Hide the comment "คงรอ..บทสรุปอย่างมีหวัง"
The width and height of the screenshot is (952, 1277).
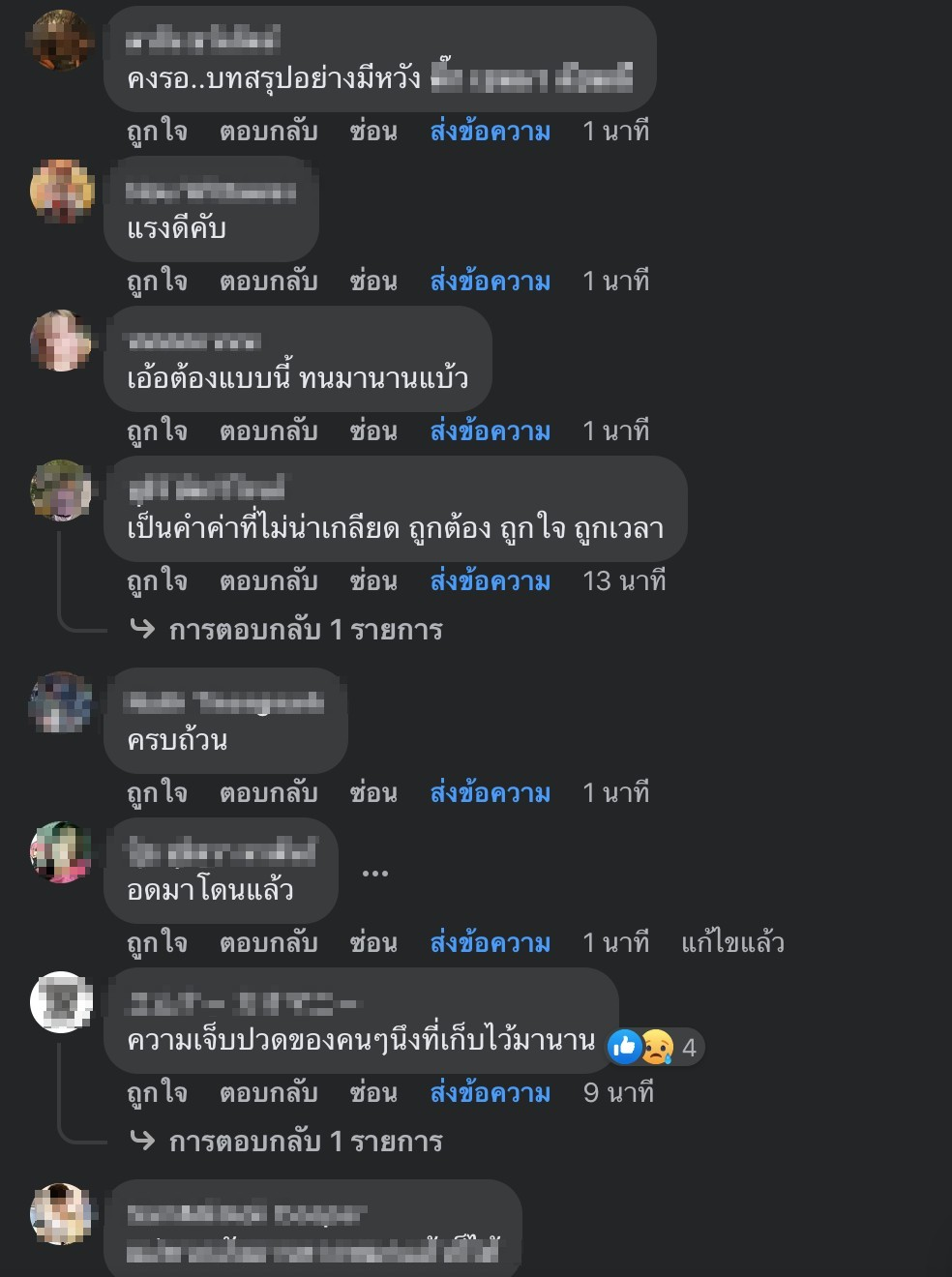point(373,132)
